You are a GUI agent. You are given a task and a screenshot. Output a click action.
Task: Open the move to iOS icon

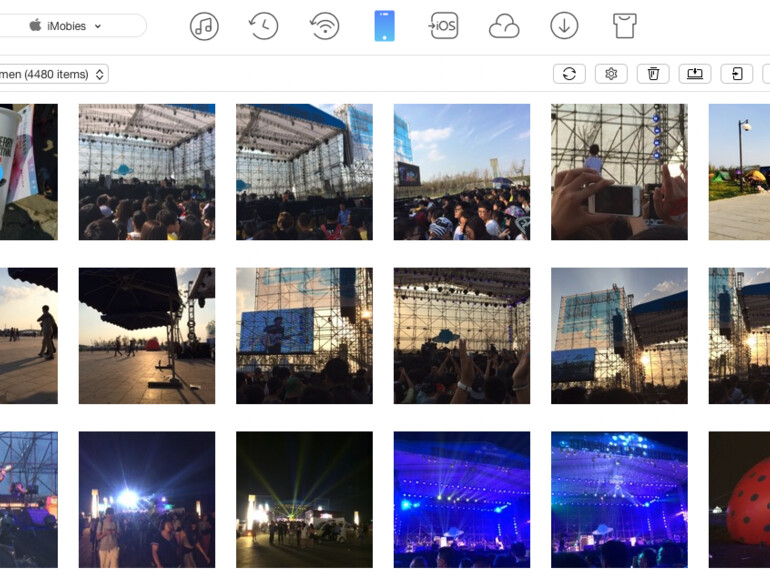point(443,26)
